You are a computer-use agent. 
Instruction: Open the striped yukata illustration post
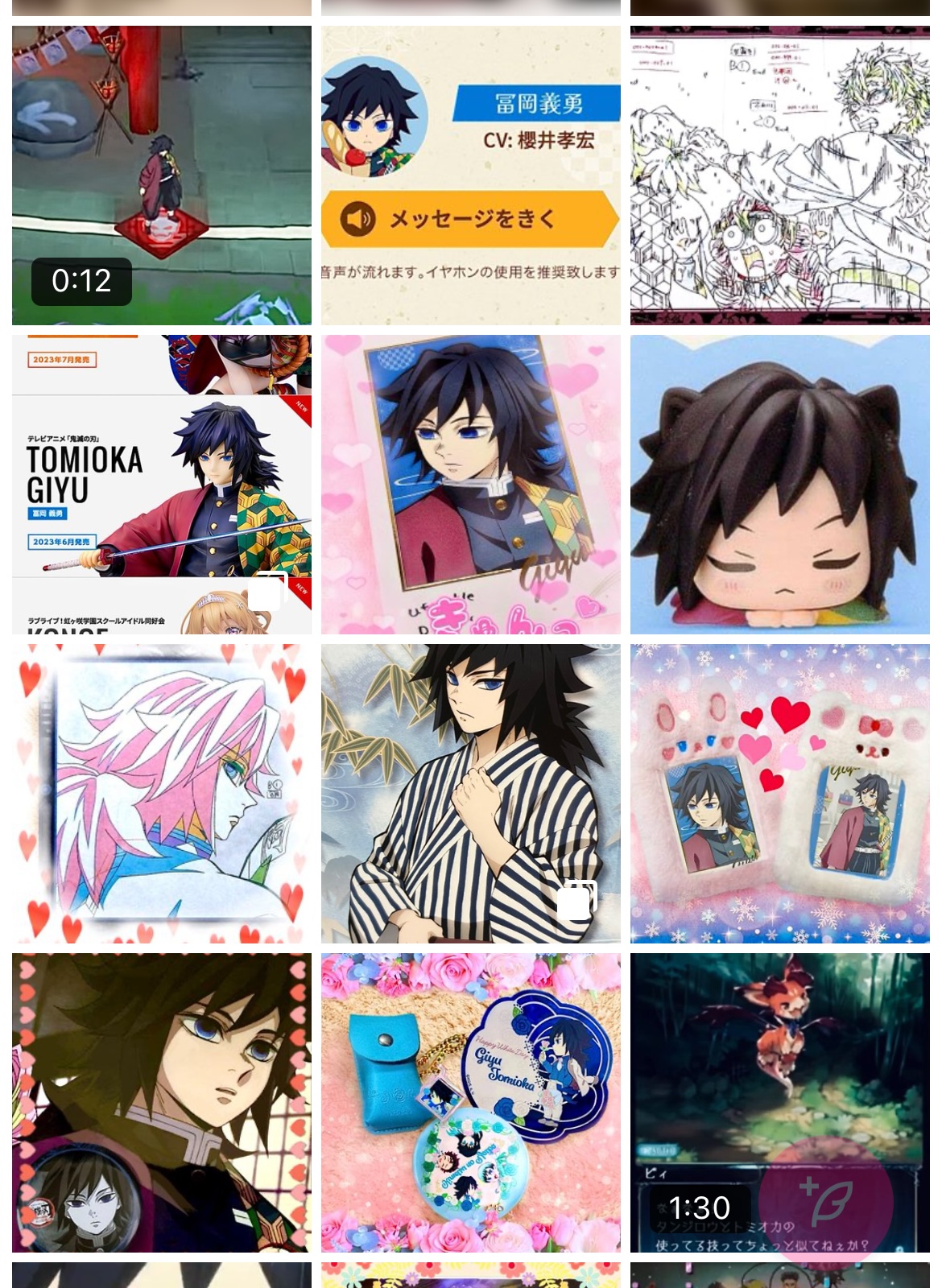coord(470,793)
